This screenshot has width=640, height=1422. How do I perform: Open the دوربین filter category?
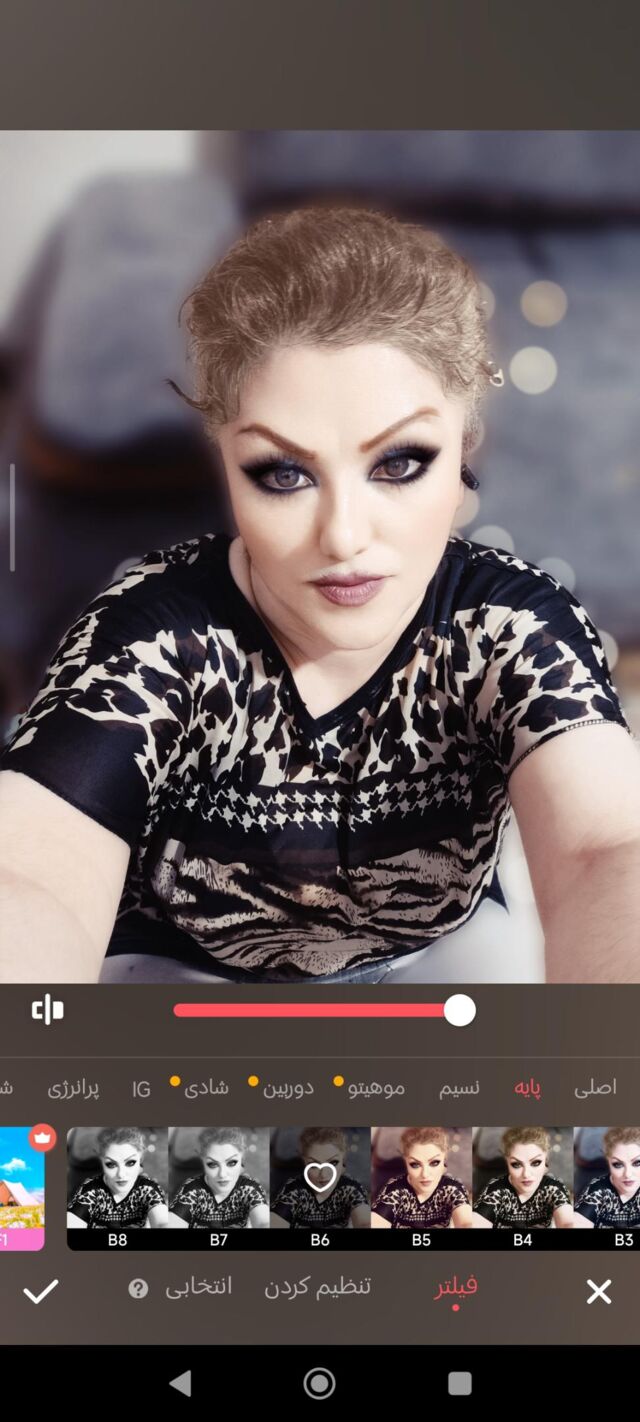click(x=288, y=1088)
